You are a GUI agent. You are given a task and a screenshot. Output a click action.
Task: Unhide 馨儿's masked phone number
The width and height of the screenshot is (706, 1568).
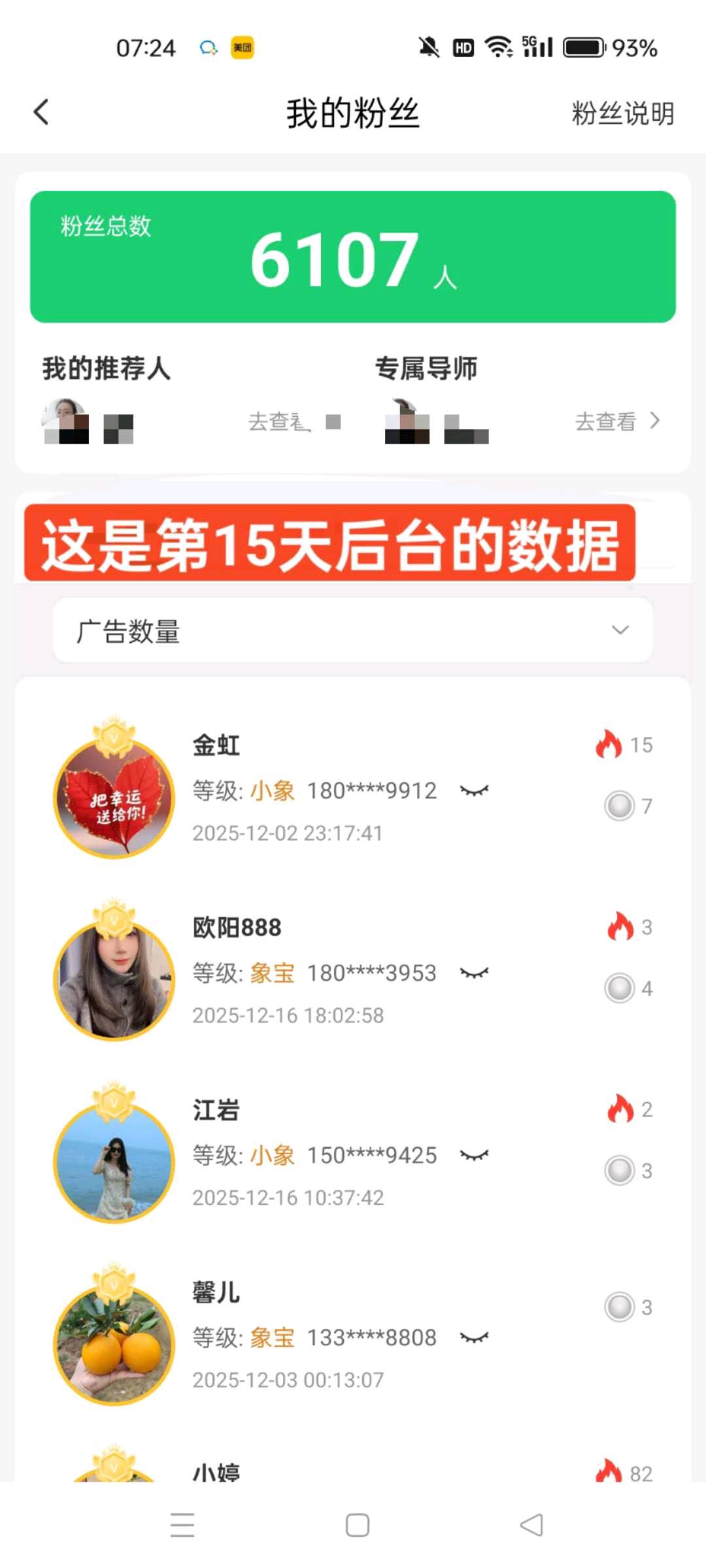[475, 1337]
